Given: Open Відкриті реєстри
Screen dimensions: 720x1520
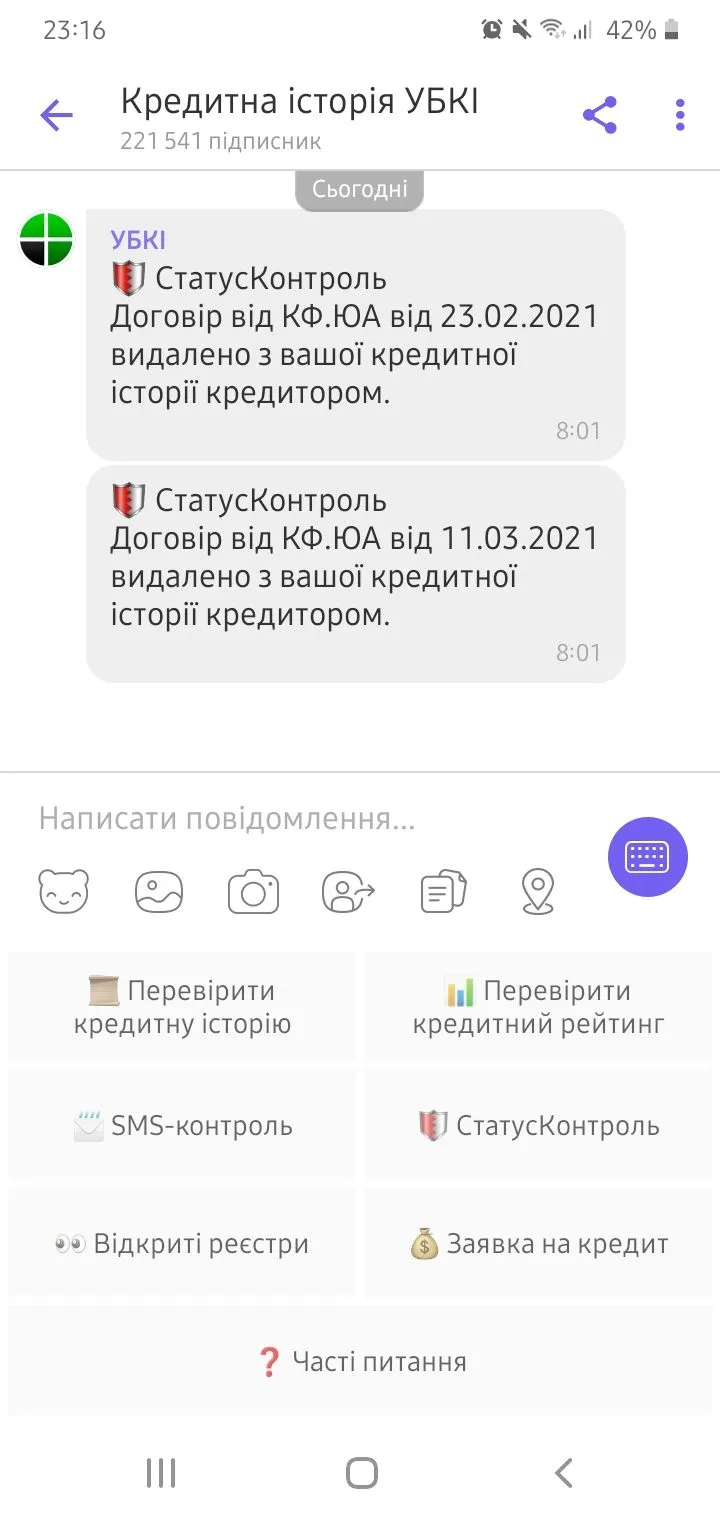Looking at the screenshot, I should pos(182,1244).
